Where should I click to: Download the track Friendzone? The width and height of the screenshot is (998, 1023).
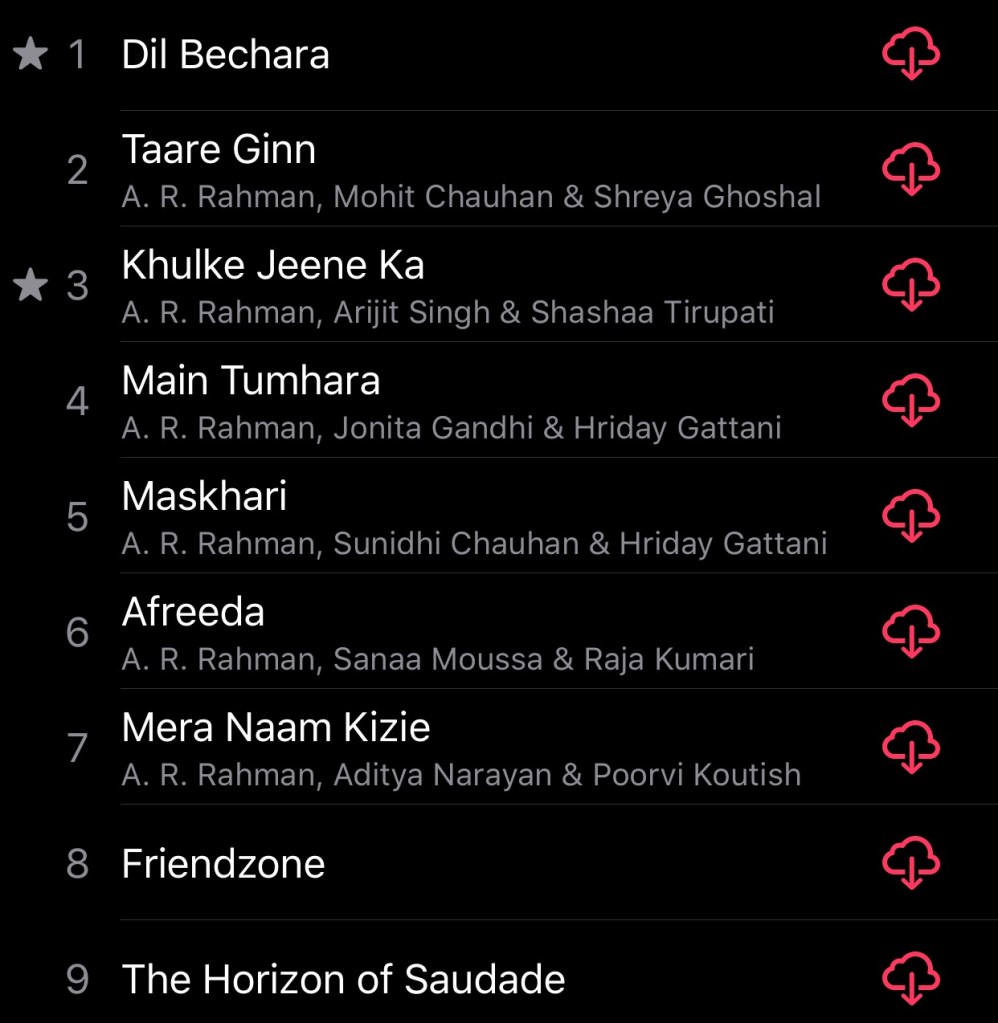[910, 864]
